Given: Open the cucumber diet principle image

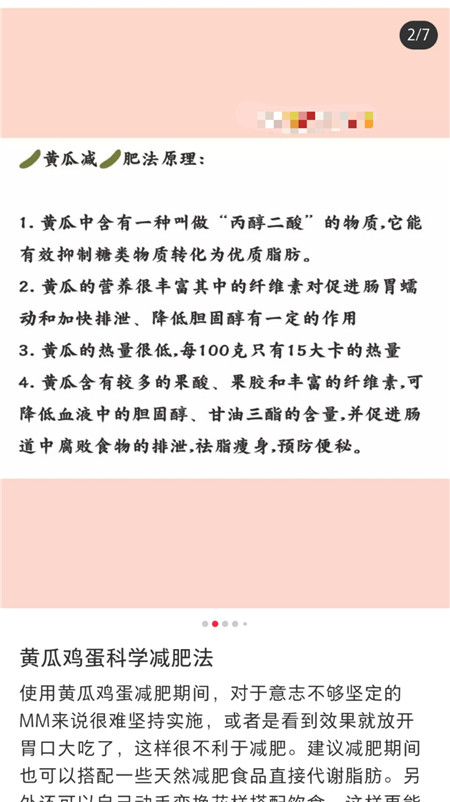Looking at the screenshot, I should click(225, 308).
